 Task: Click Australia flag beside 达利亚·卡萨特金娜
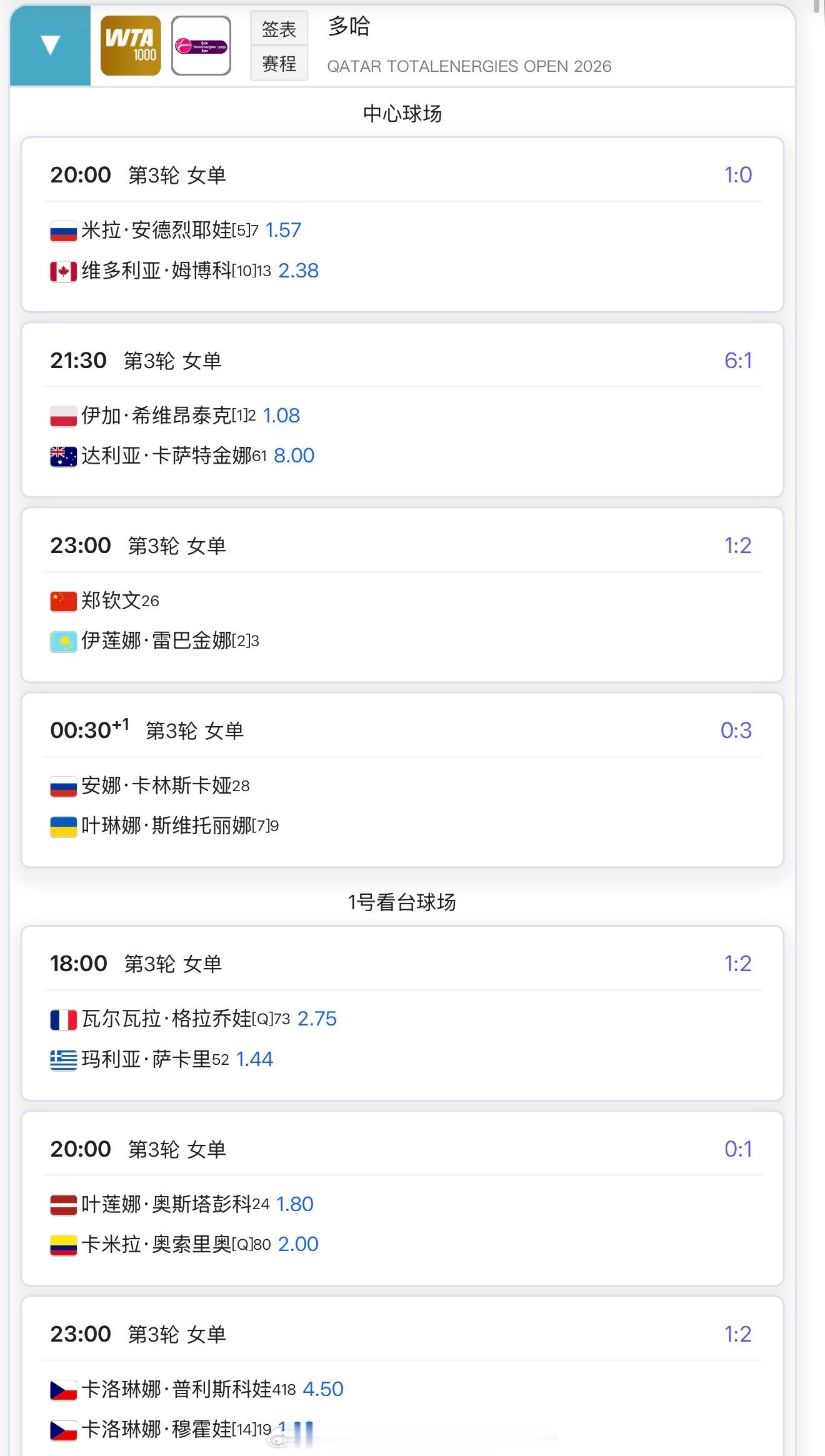[x=62, y=456]
